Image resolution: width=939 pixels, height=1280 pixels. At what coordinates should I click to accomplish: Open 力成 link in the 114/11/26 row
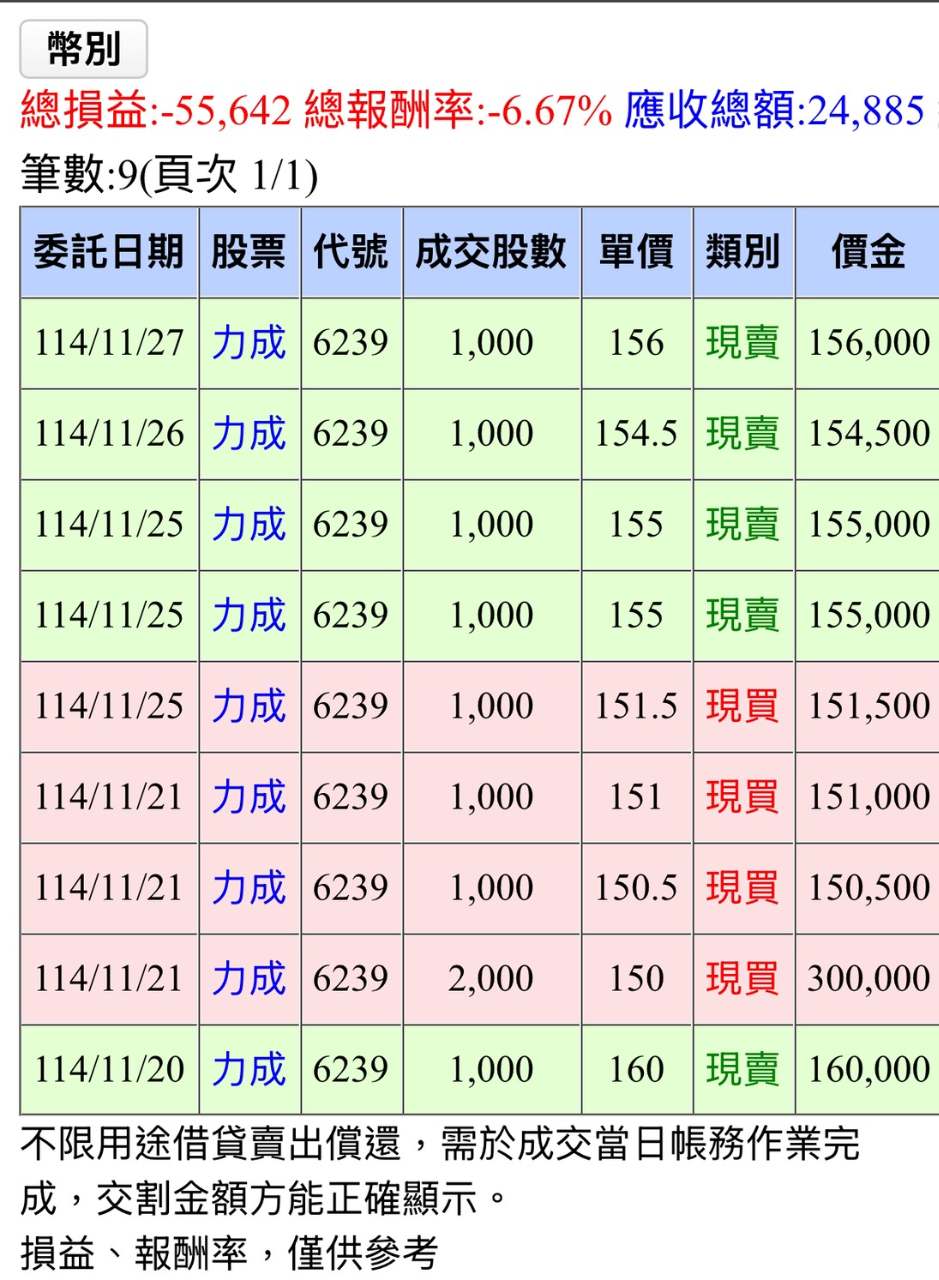tap(249, 434)
